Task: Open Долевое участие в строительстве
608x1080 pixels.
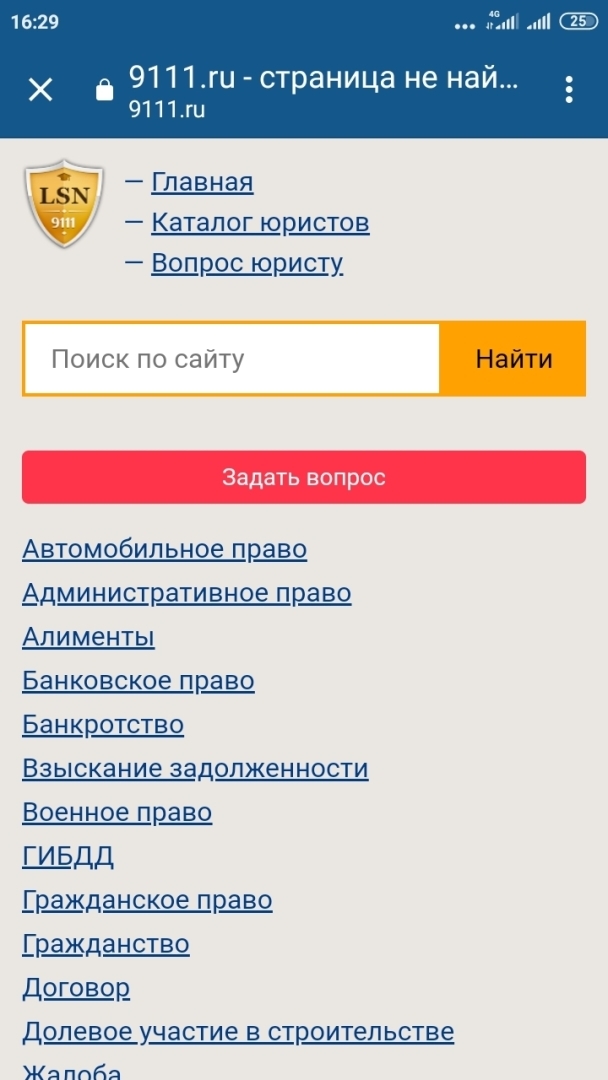Action: point(238,1032)
